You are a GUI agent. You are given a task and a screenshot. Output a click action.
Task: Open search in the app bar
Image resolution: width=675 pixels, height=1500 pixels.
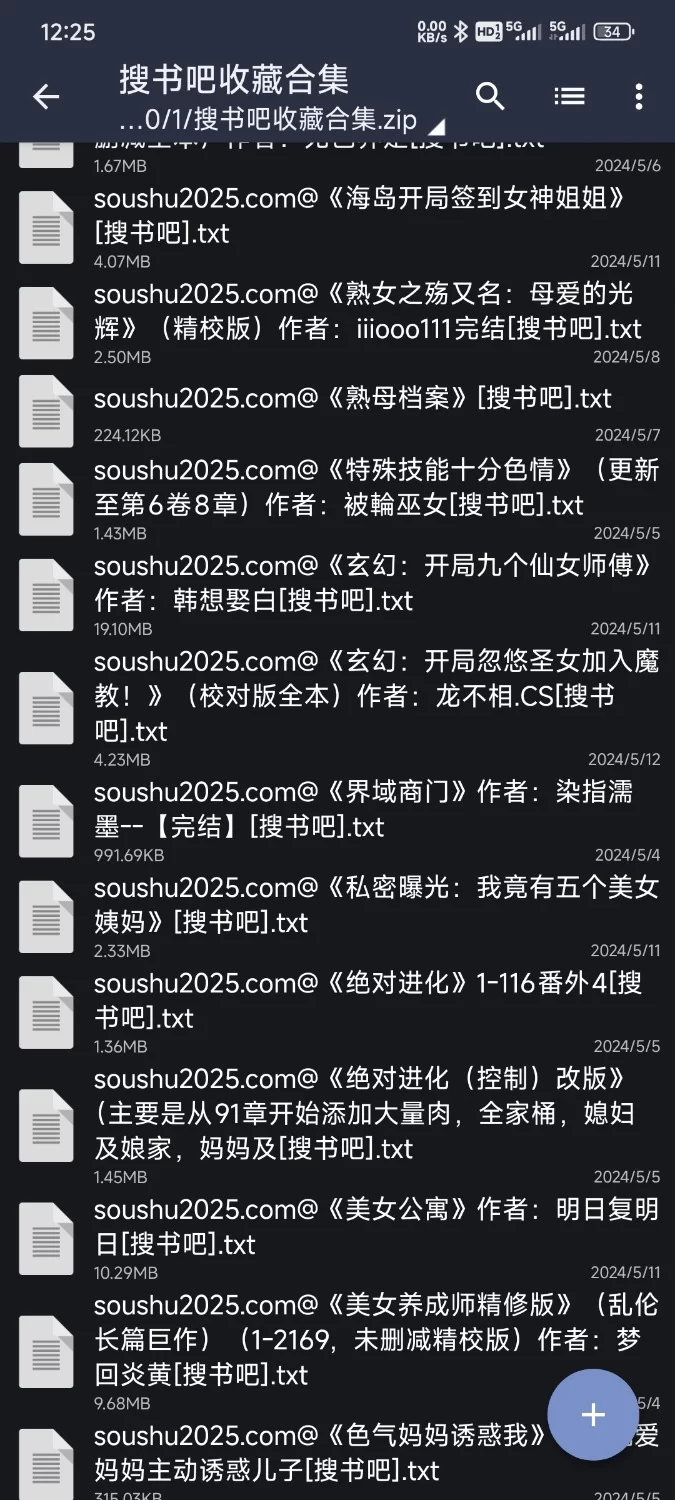click(490, 96)
